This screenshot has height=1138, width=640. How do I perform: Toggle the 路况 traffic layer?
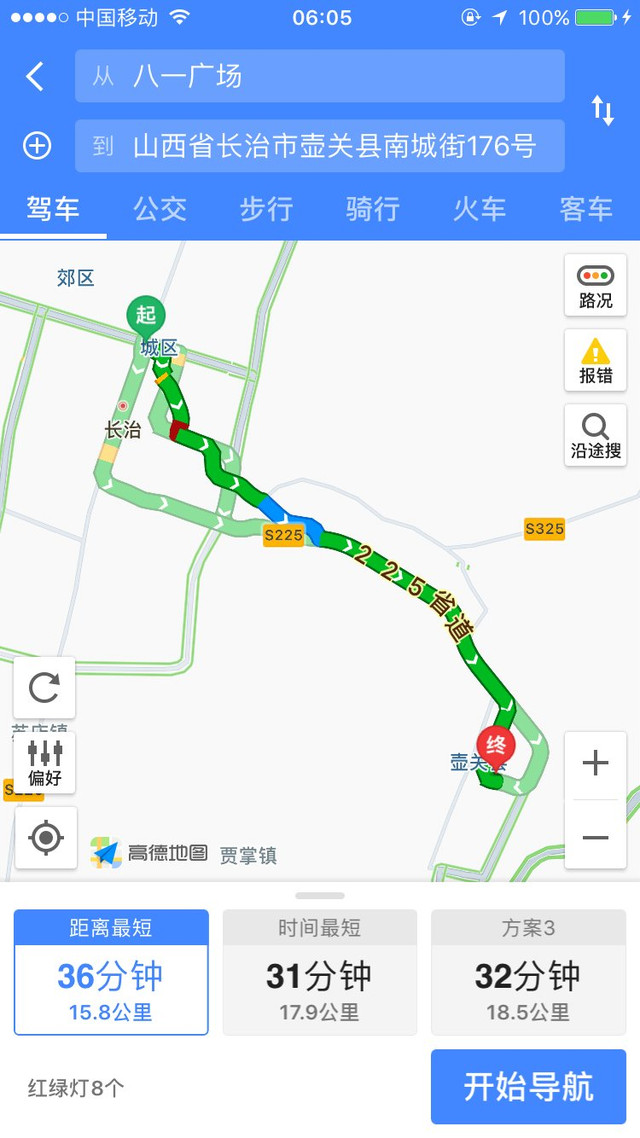click(596, 286)
